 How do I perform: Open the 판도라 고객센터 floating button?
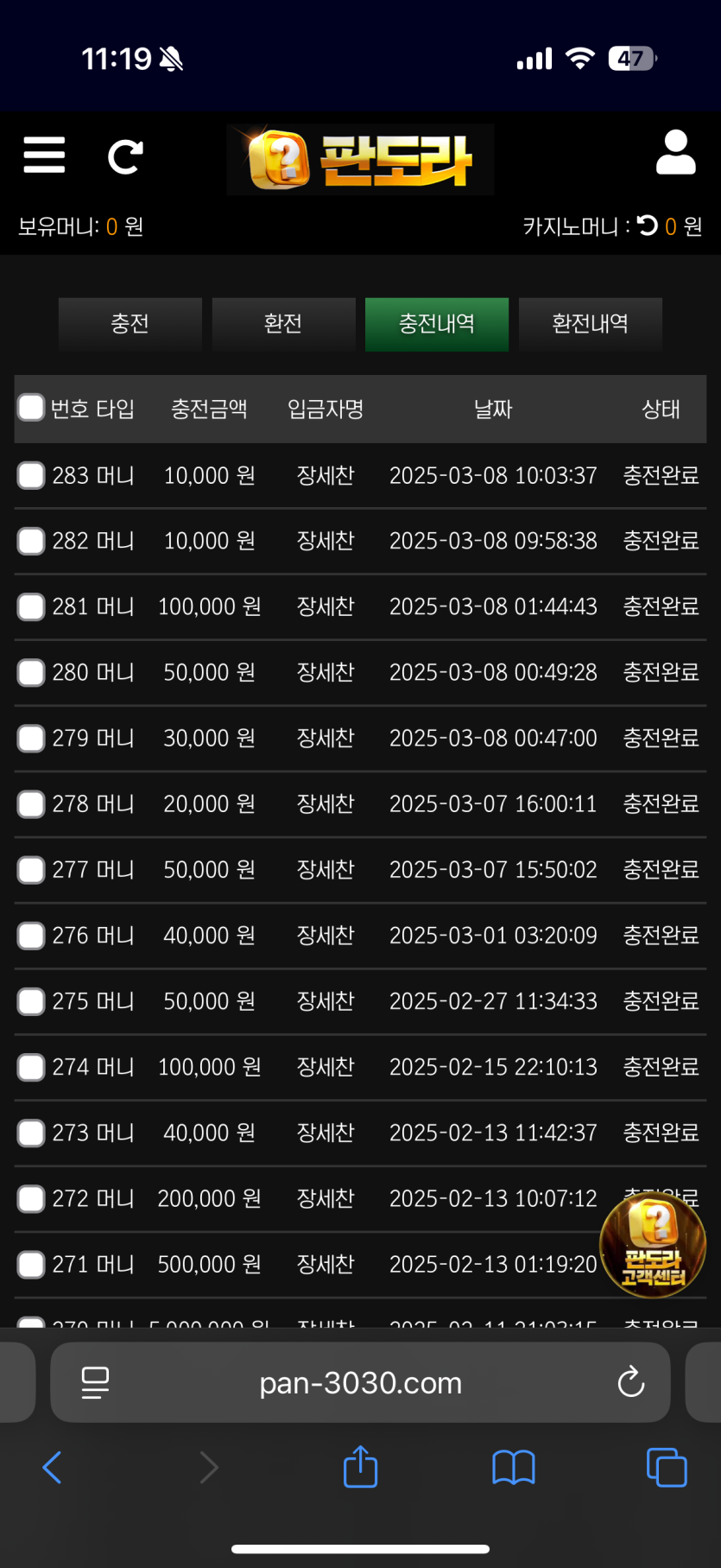click(x=654, y=1245)
